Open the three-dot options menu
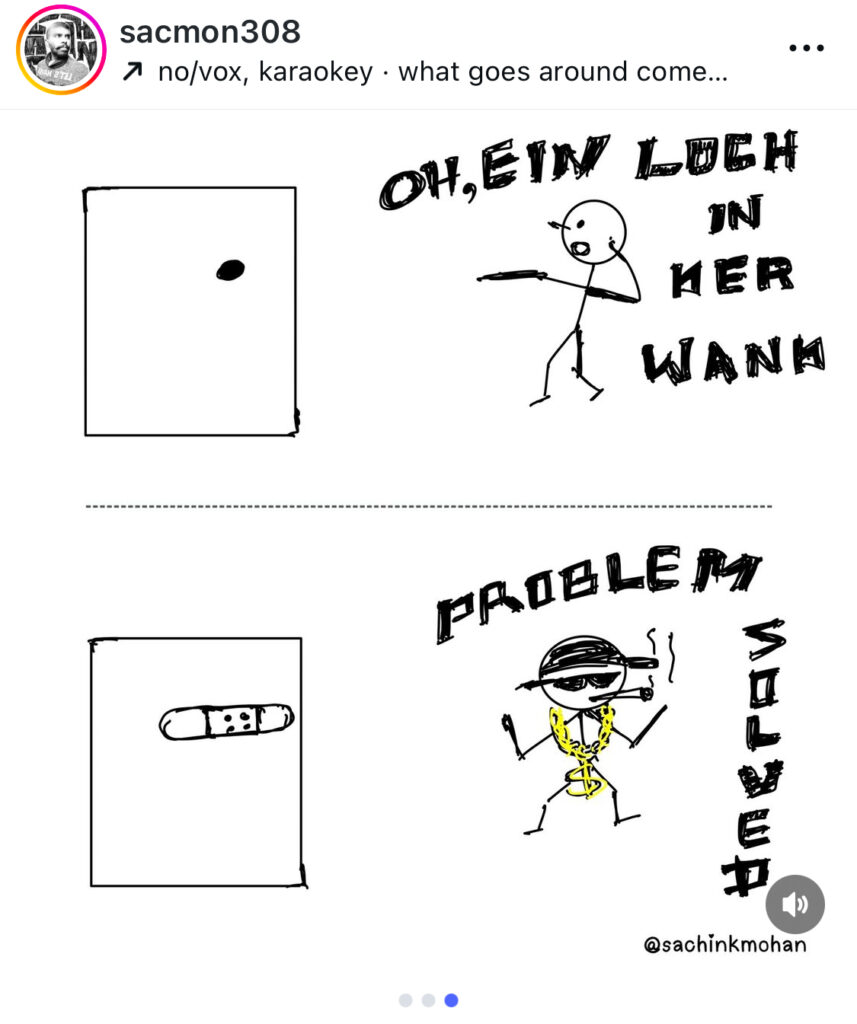Screen dimensions: 857x1024 click(808, 48)
